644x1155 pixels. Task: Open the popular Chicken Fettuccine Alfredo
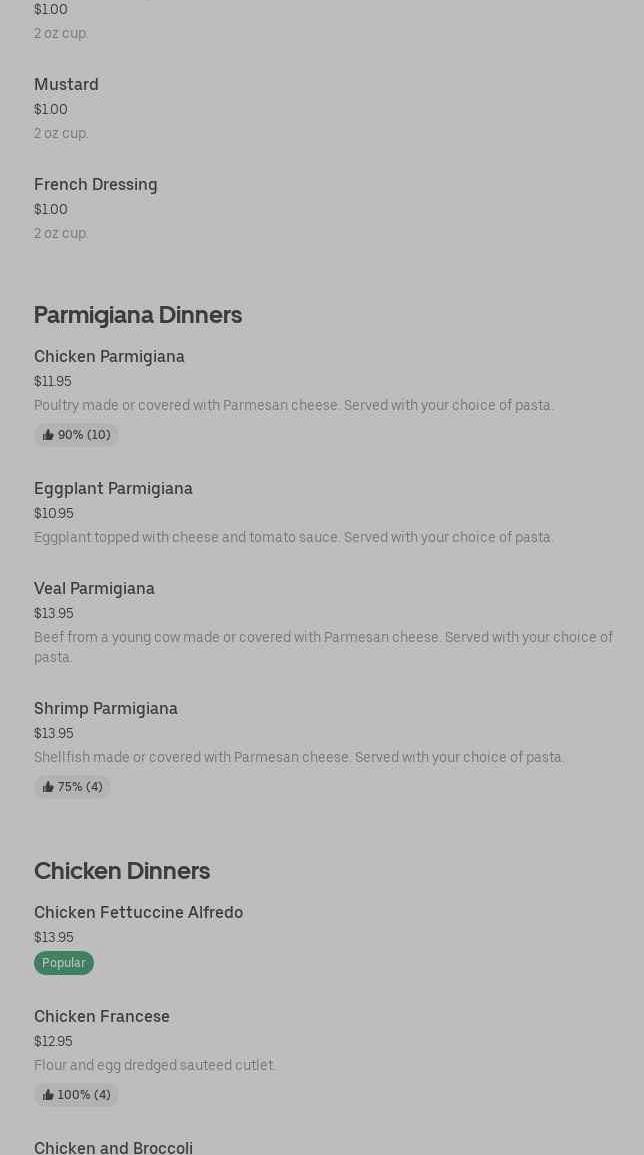[x=138, y=913]
